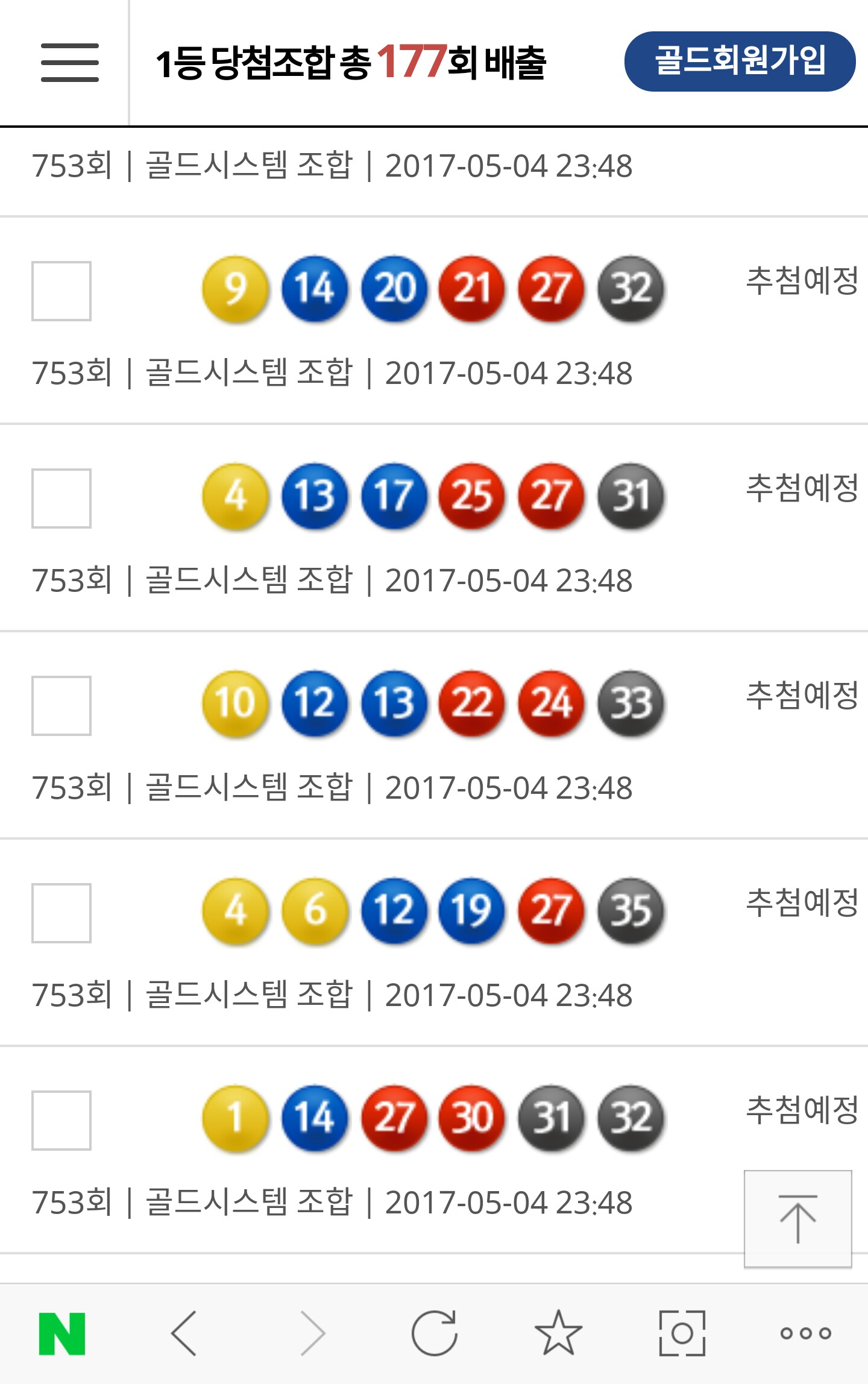Toggle the checkbox for combination 1 14 27 30 31 32
Viewport: 868px width, 1384px height.
click(61, 1121)
